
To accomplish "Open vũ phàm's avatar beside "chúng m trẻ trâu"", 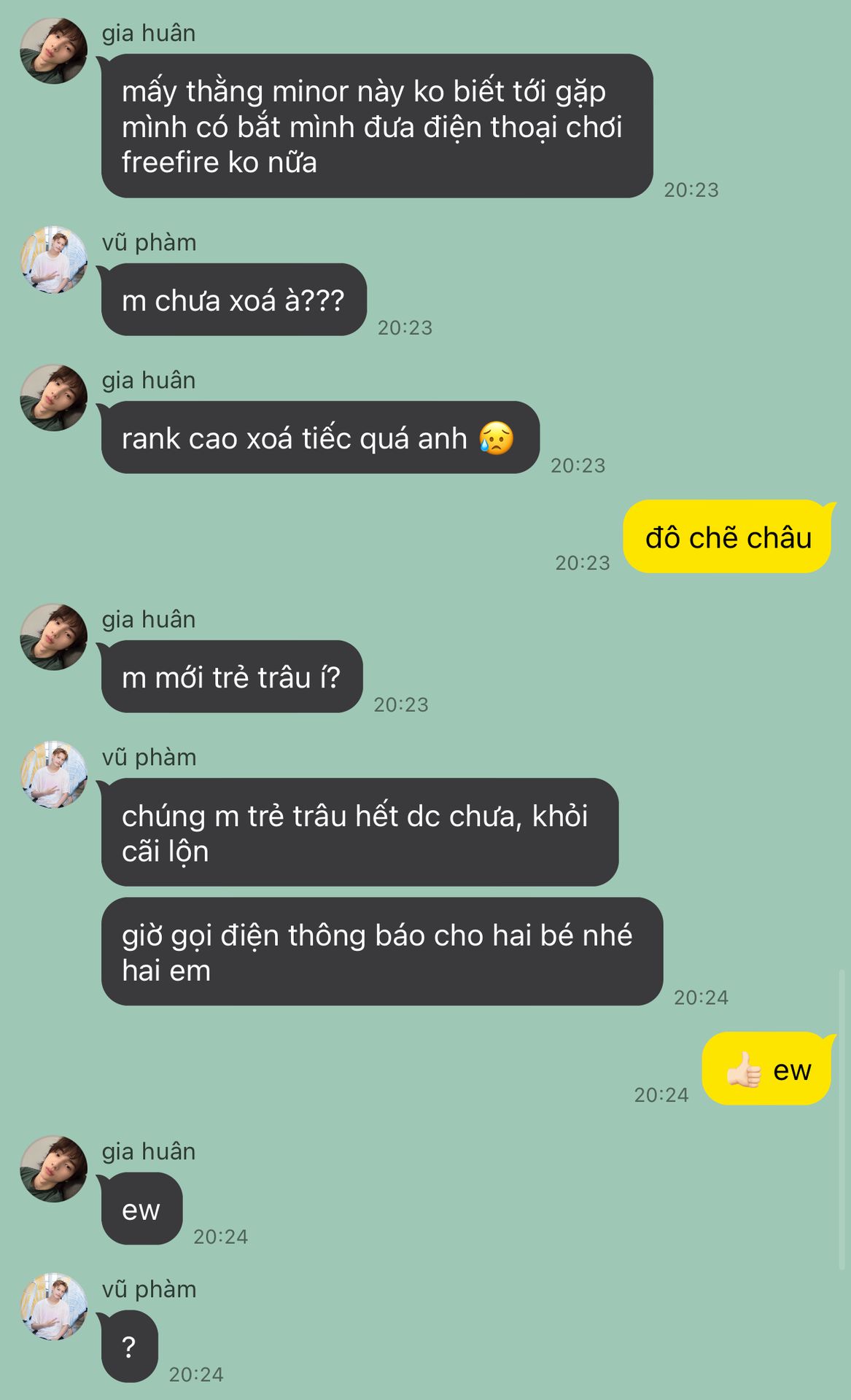I will [x=53, y=775].
